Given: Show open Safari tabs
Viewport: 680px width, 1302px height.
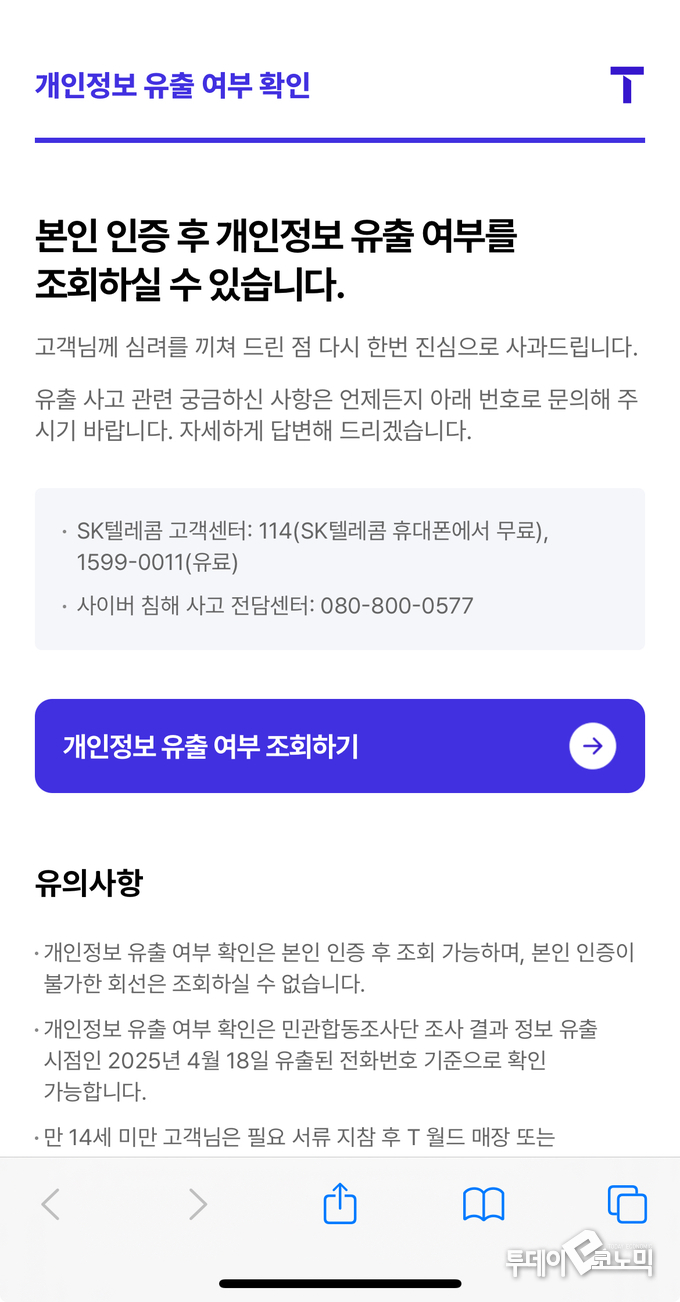Looking at the screenshot, I should point(627,1204).
